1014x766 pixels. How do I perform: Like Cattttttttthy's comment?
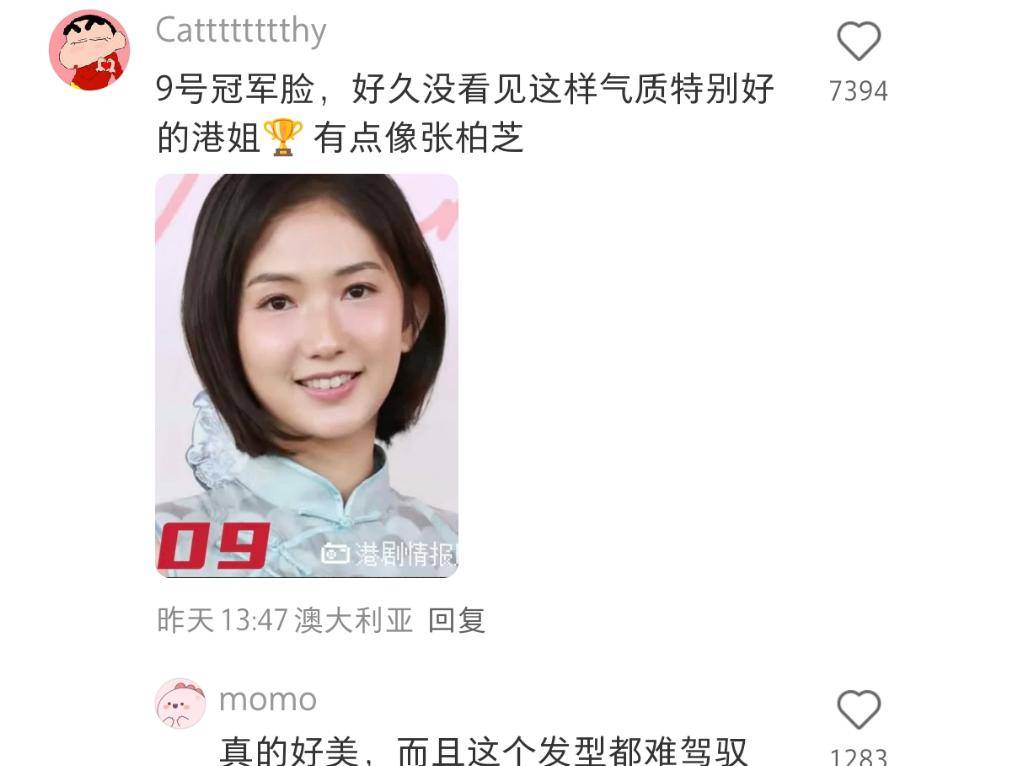pos(858,42)
